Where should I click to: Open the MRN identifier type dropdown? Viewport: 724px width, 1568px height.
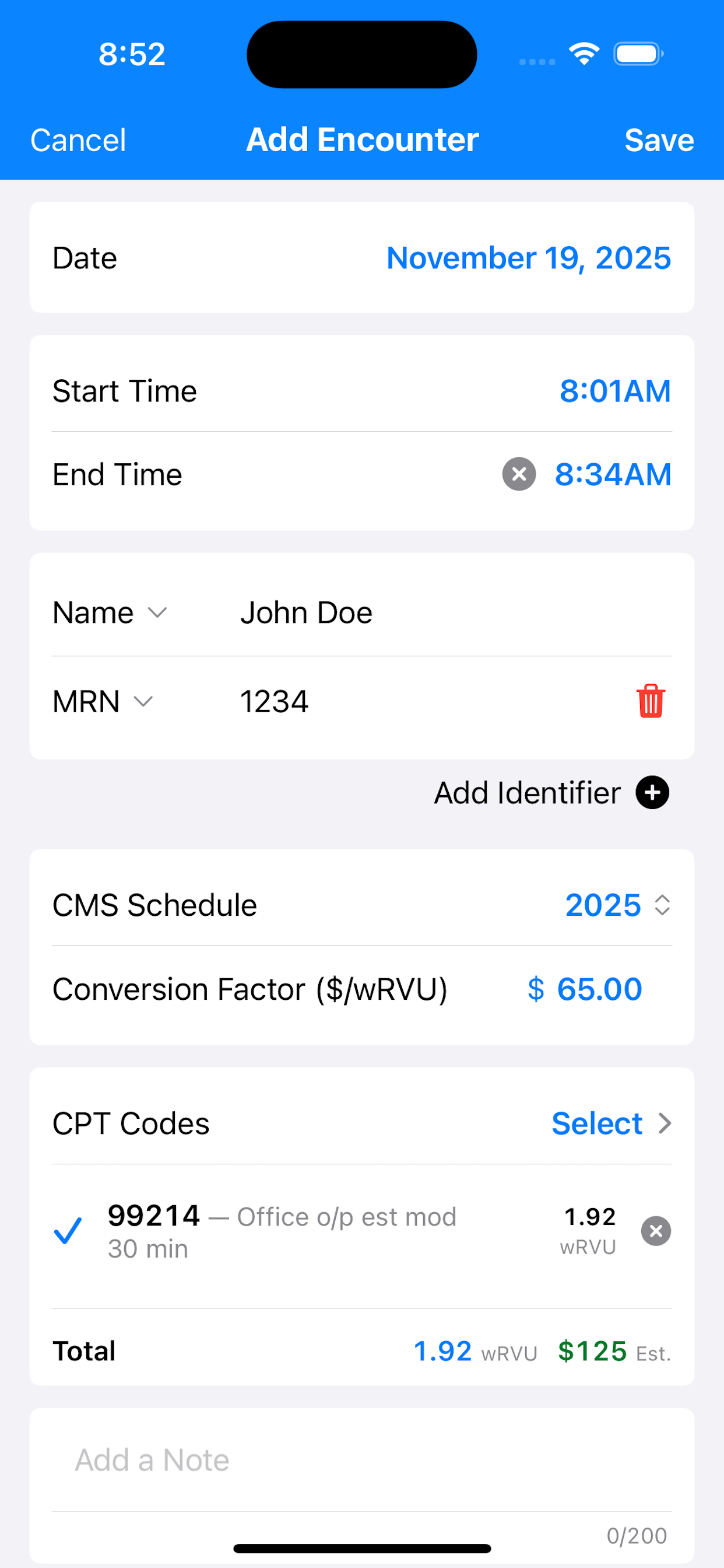click(x=143, y=702)
